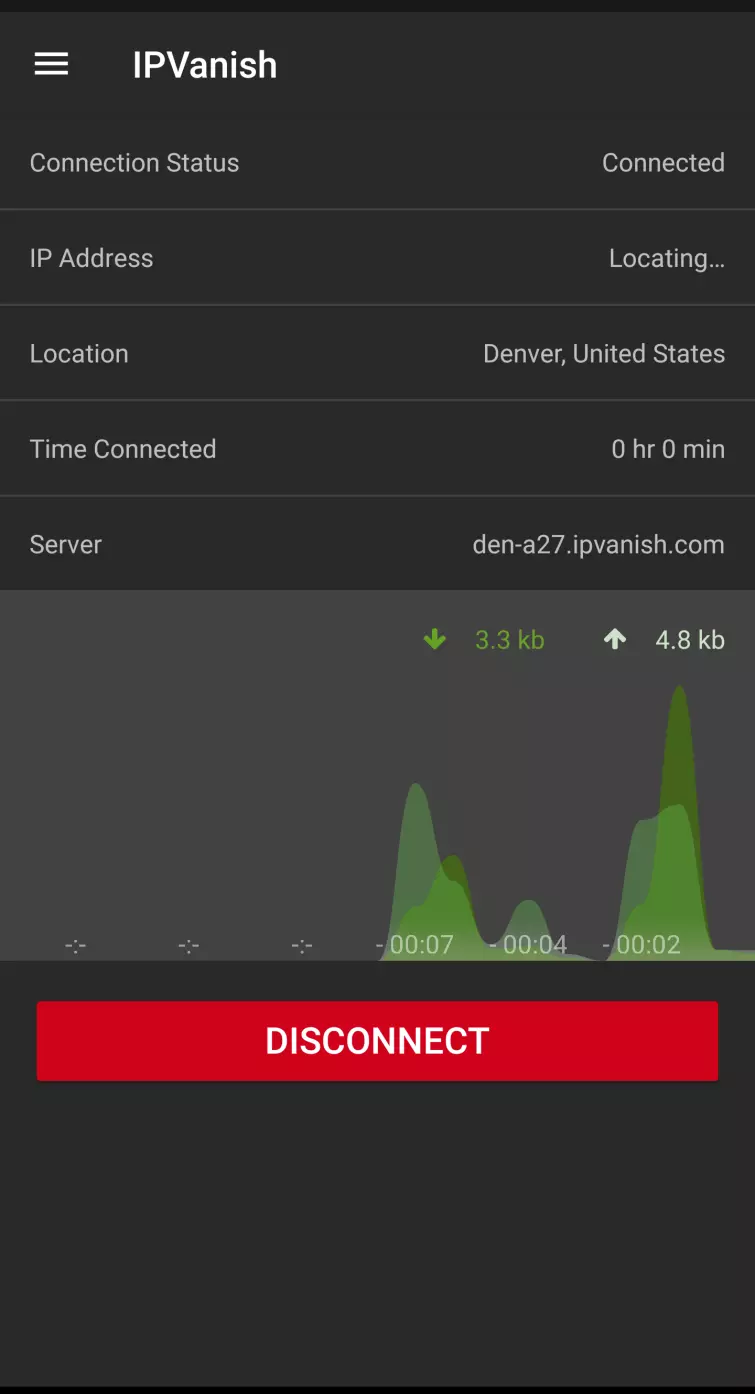
Task: Expand the Location row for Denver, United States
Action: (x=377, y=353)
